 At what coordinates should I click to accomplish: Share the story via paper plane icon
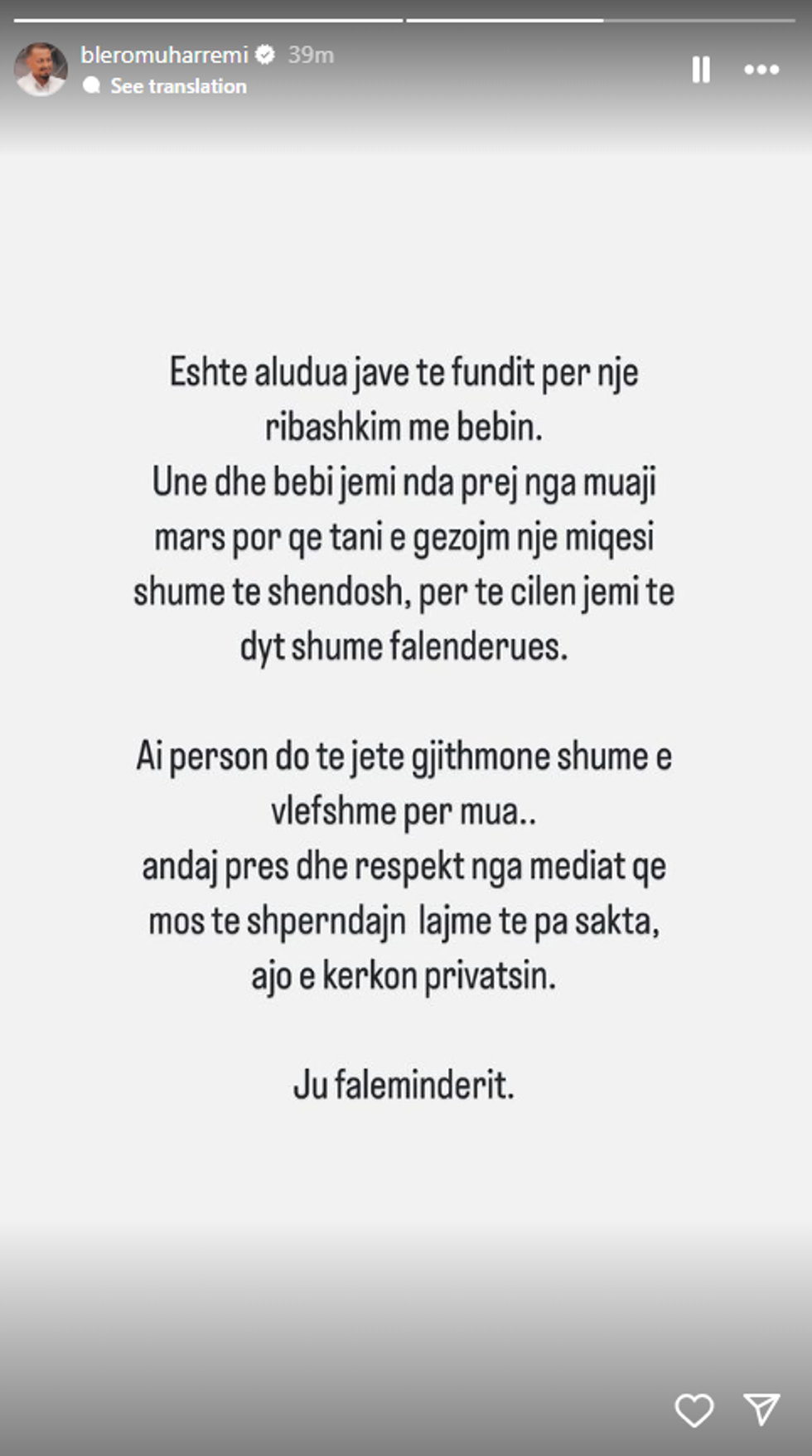761,1409
